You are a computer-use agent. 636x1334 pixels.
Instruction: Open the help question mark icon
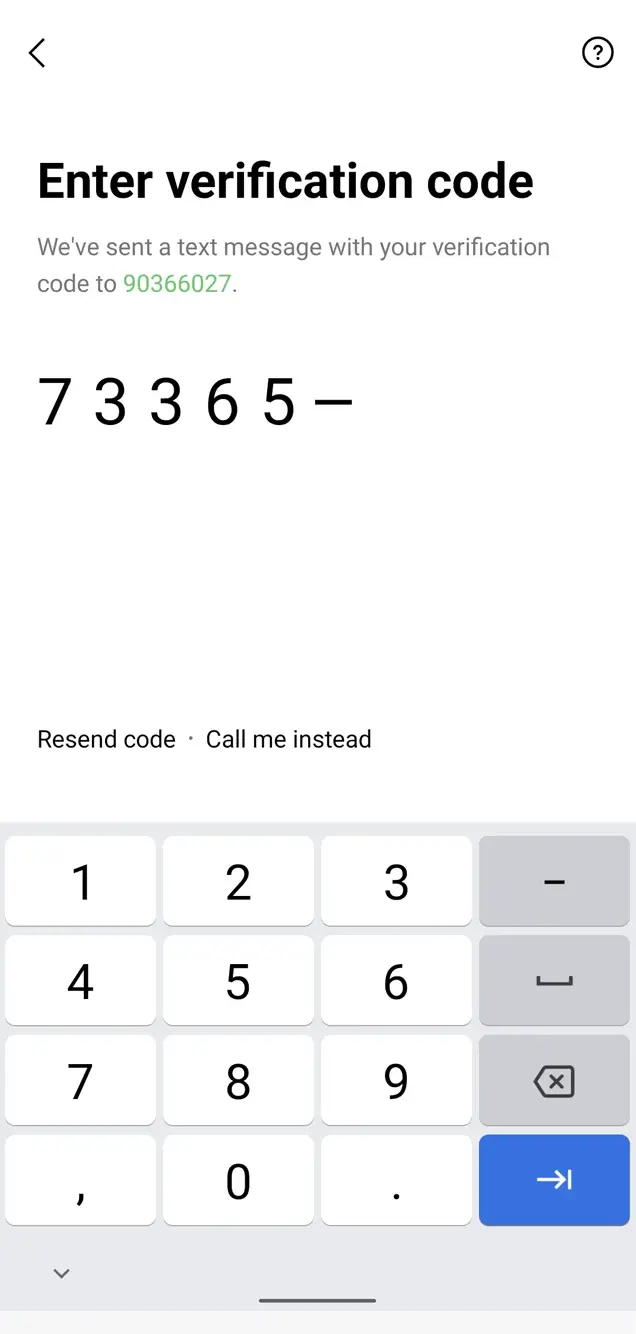click(597, 53)
